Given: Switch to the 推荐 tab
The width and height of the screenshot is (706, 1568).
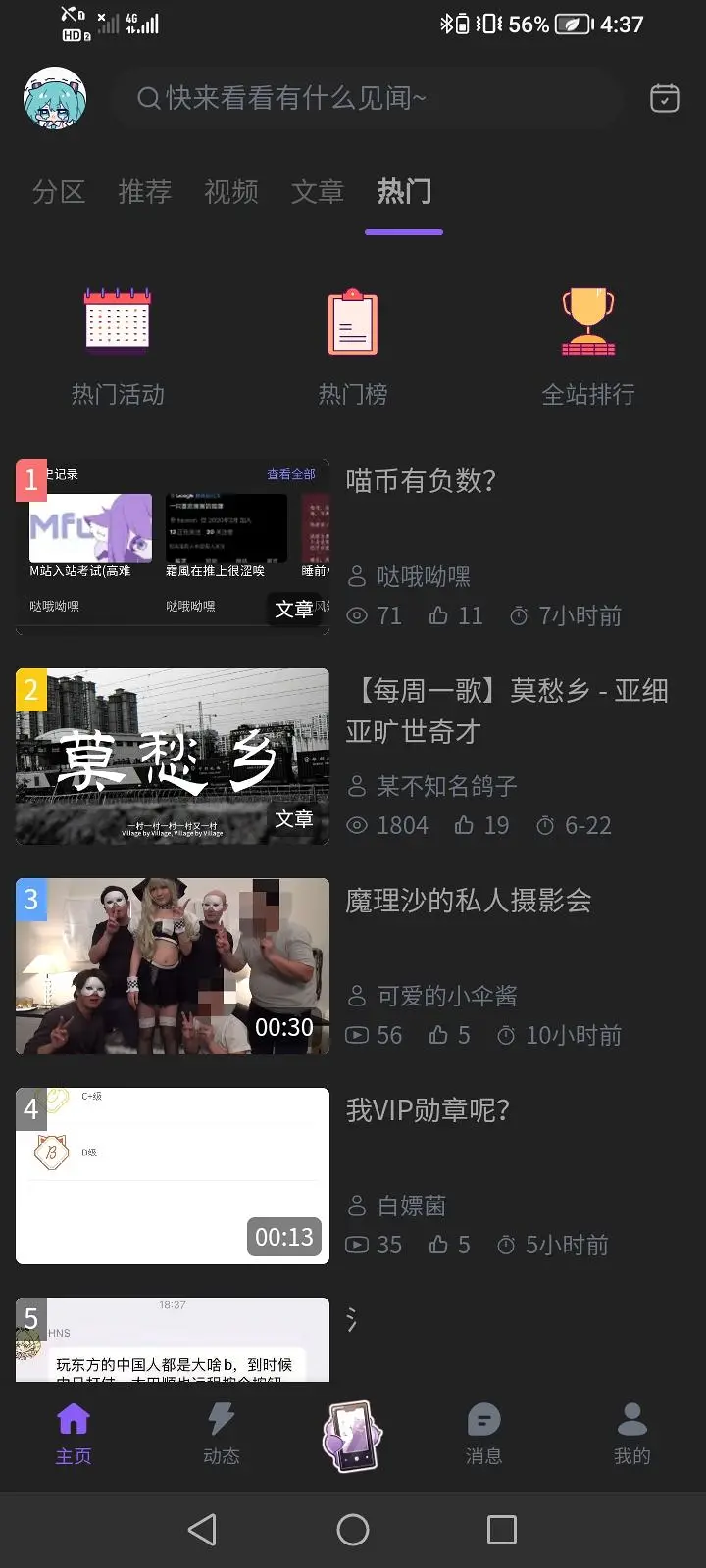Looking at the screenshot, I should 144,192.
